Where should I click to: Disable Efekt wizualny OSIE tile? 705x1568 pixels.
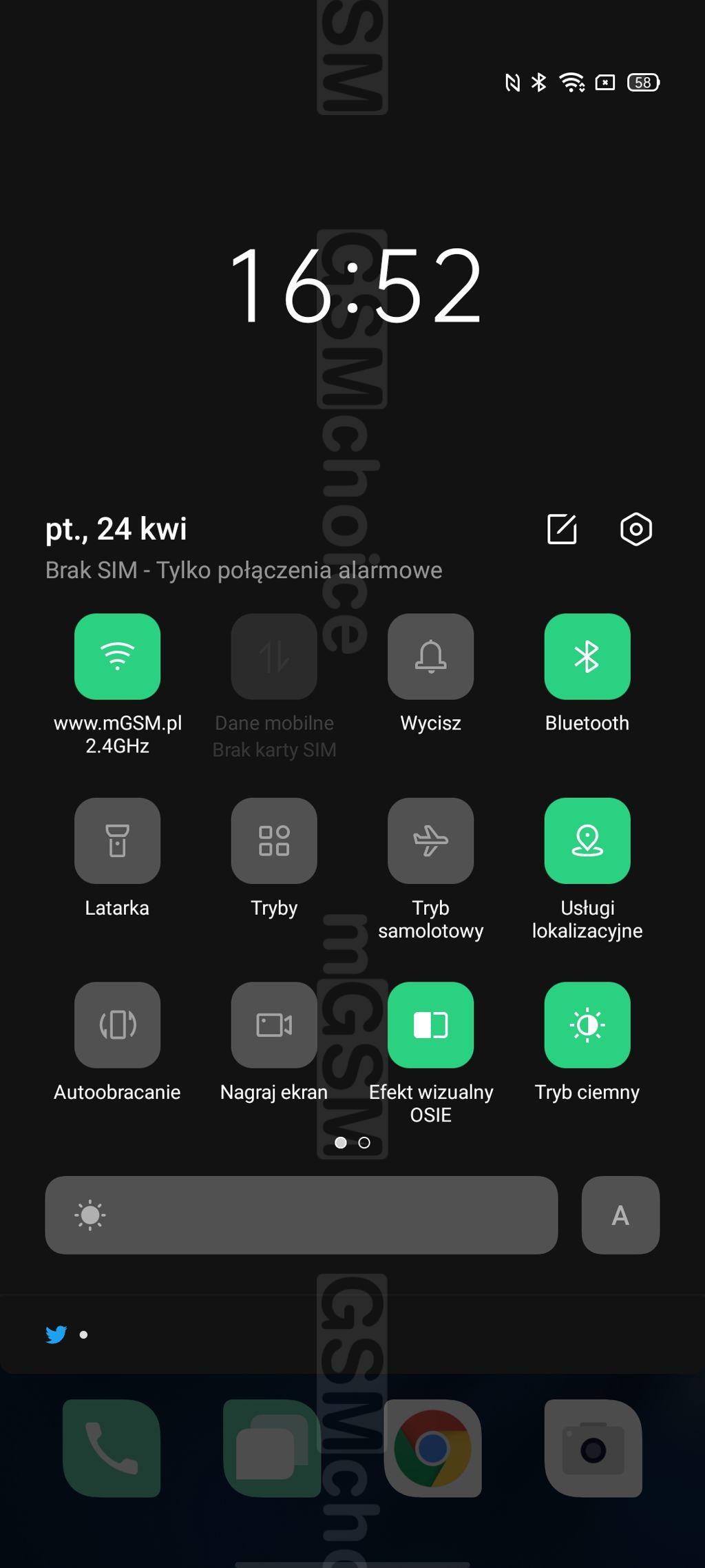pos(430,1024)
